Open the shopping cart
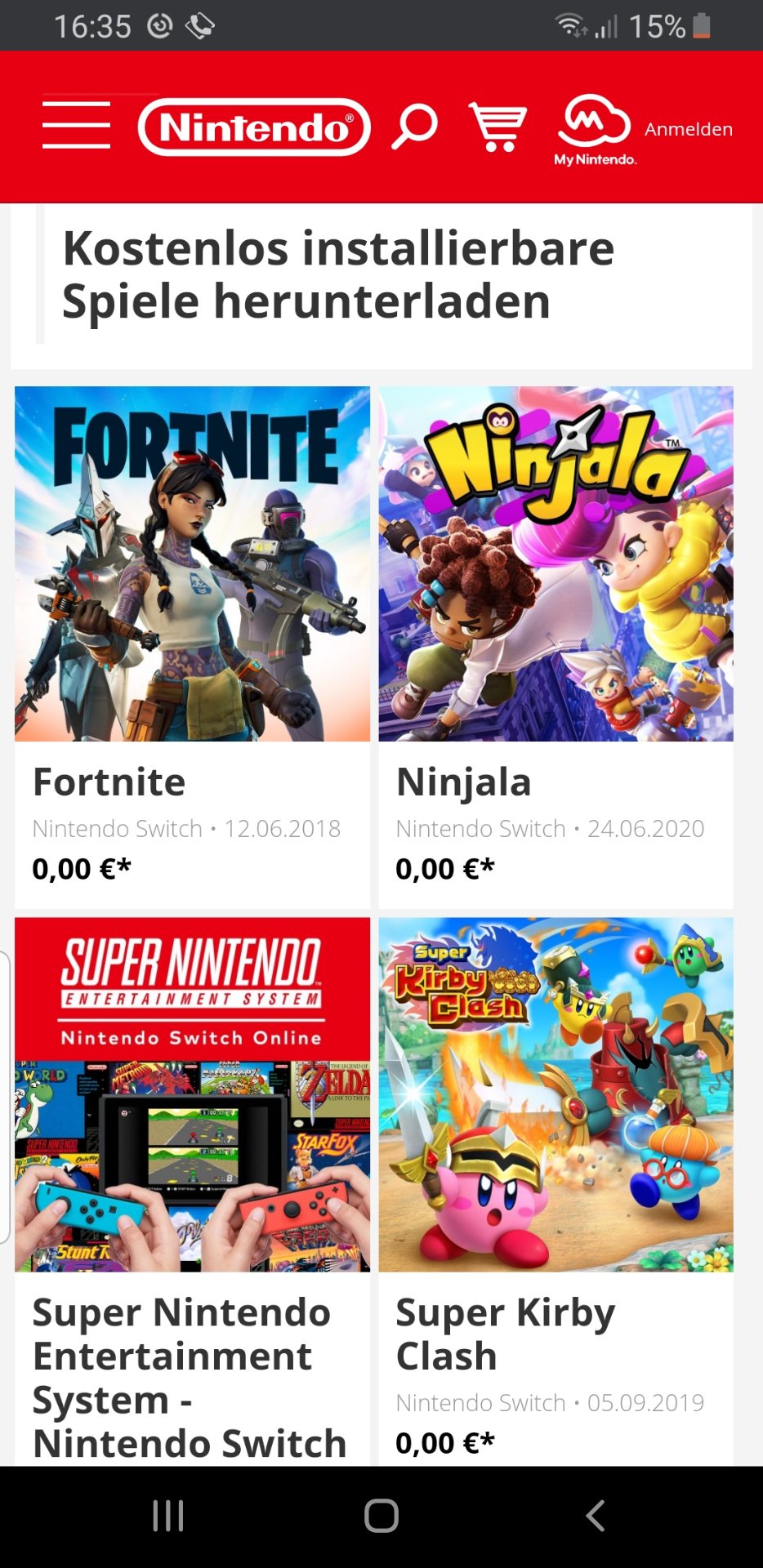This screenshot has width=763, height=1568. [x=498, y=127]
